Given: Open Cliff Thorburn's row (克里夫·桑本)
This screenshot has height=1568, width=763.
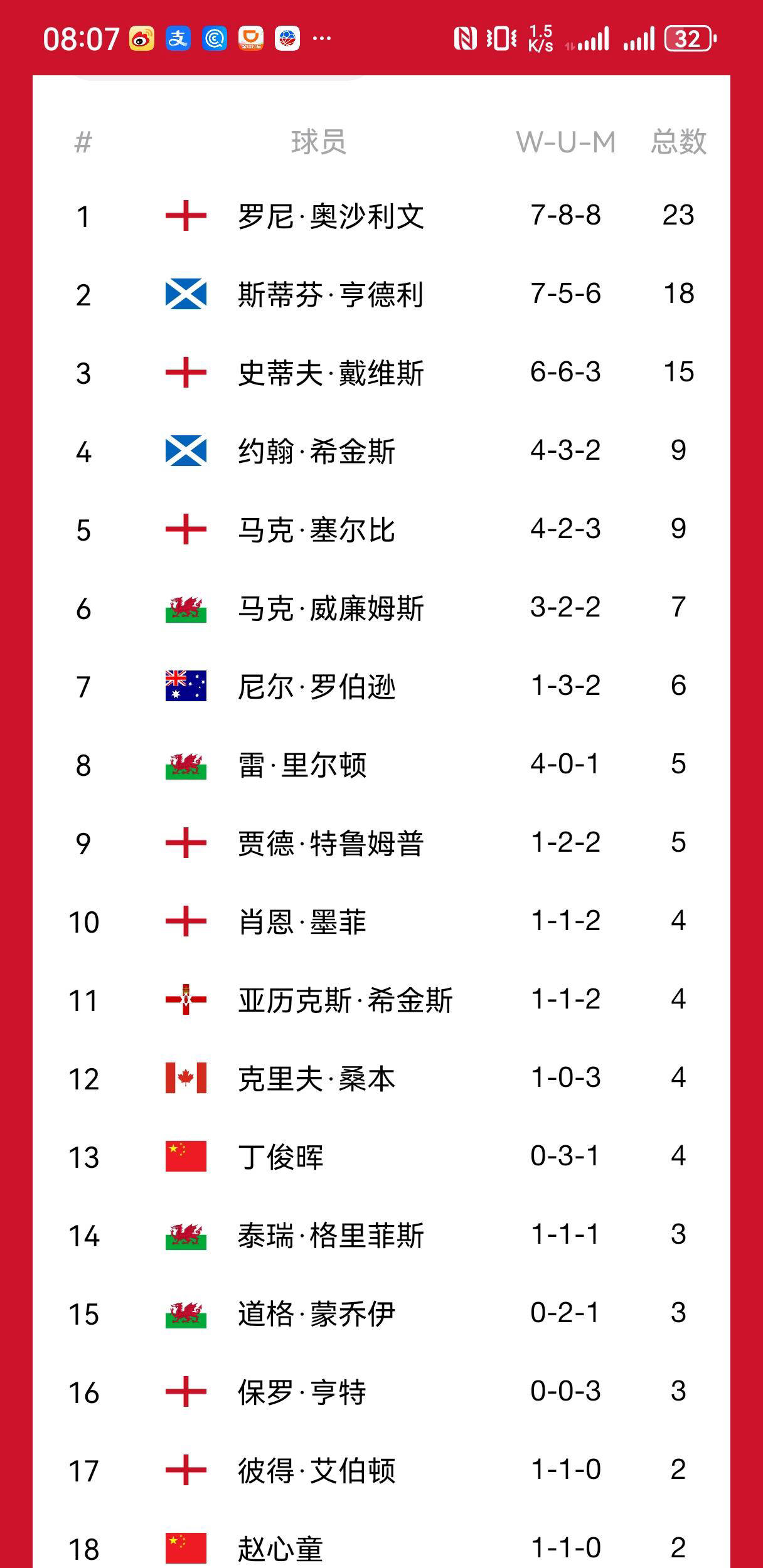Looking at the screenshot, I should (316, 1079).
